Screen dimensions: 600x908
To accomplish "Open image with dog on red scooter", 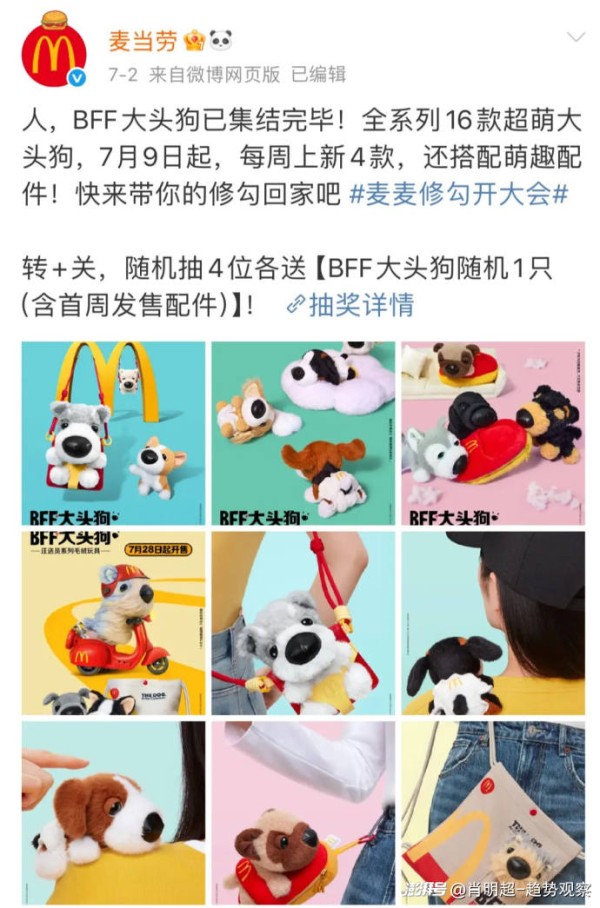I will 113,622.
